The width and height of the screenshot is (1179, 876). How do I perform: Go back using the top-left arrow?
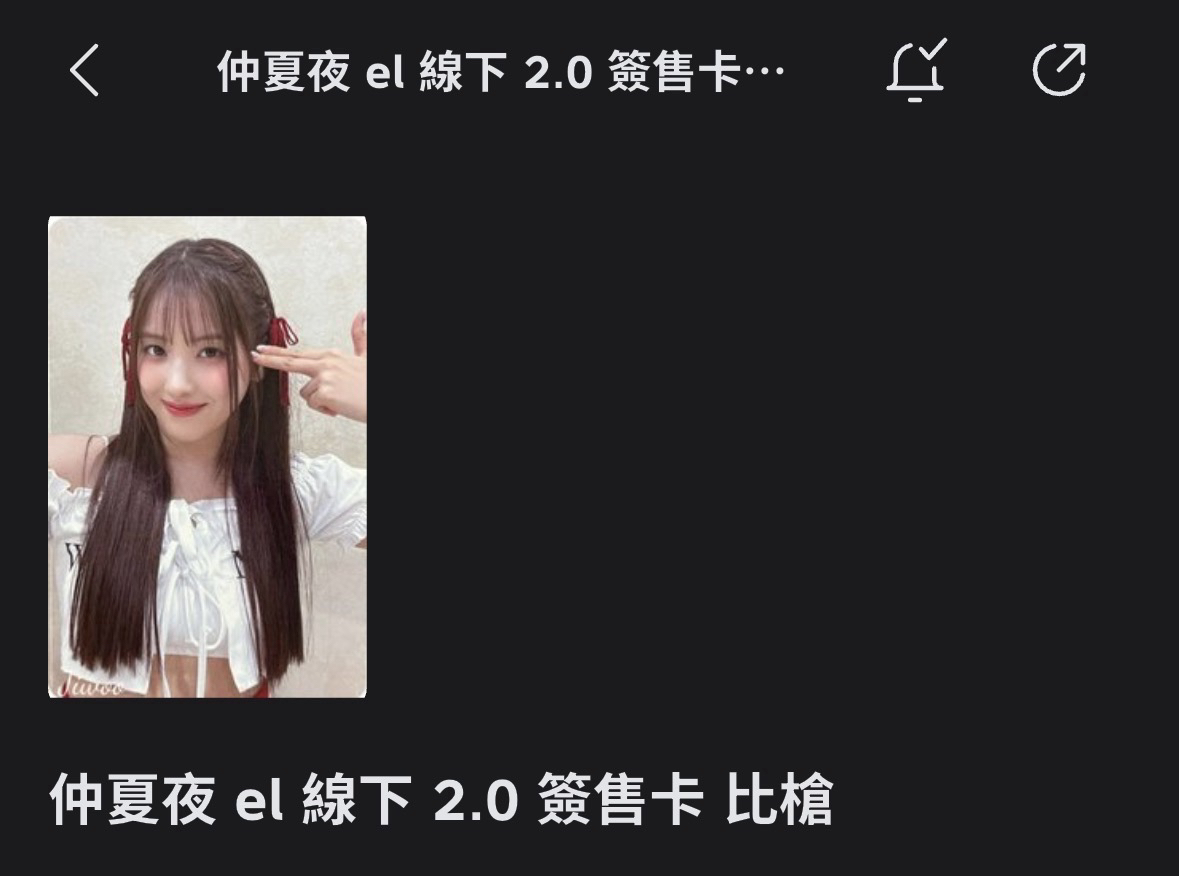[x=85, y=72]
